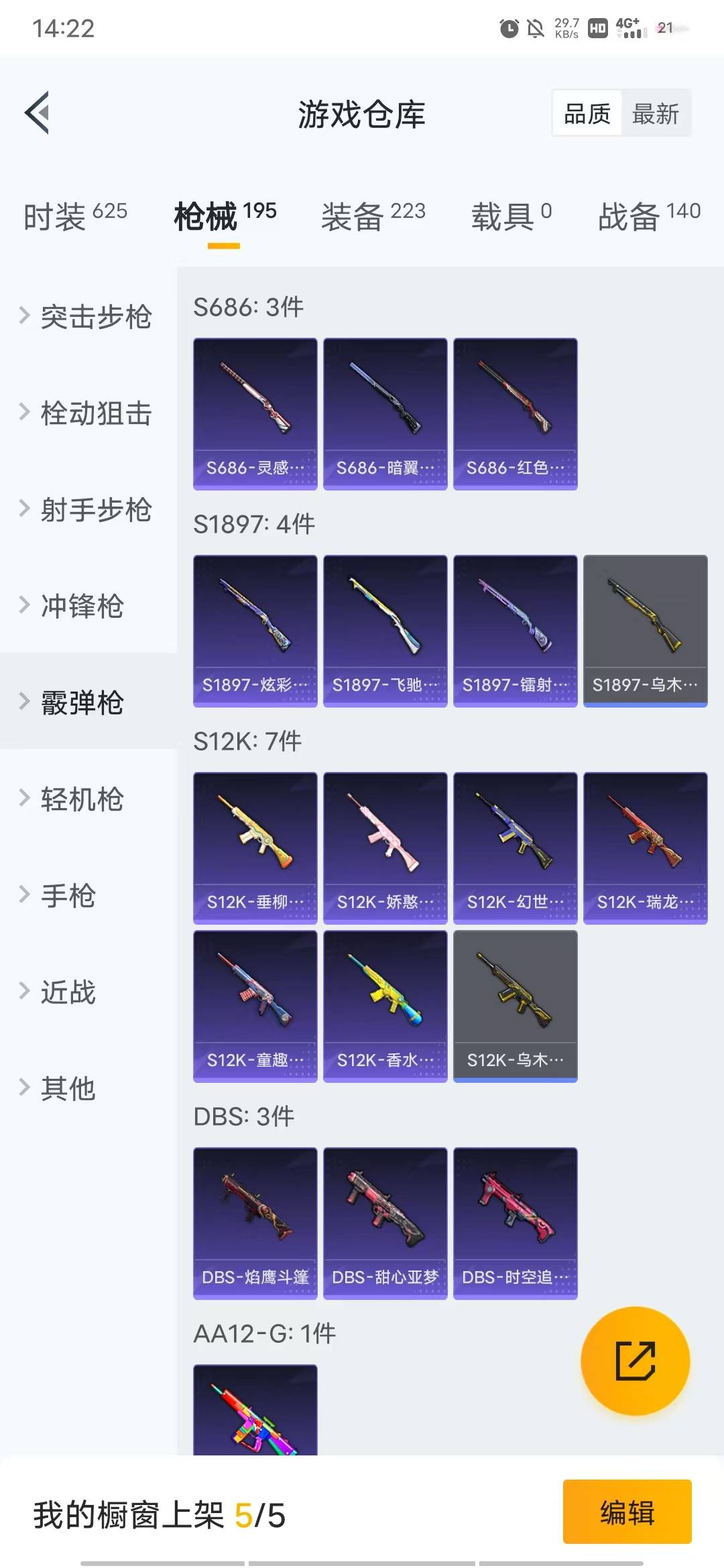The height and width of the screenshot is (1568, 724).
Task: Open the DBS-甜心亚梦 skin tile
Action: pyautogui.click(x=385, y=1223)
